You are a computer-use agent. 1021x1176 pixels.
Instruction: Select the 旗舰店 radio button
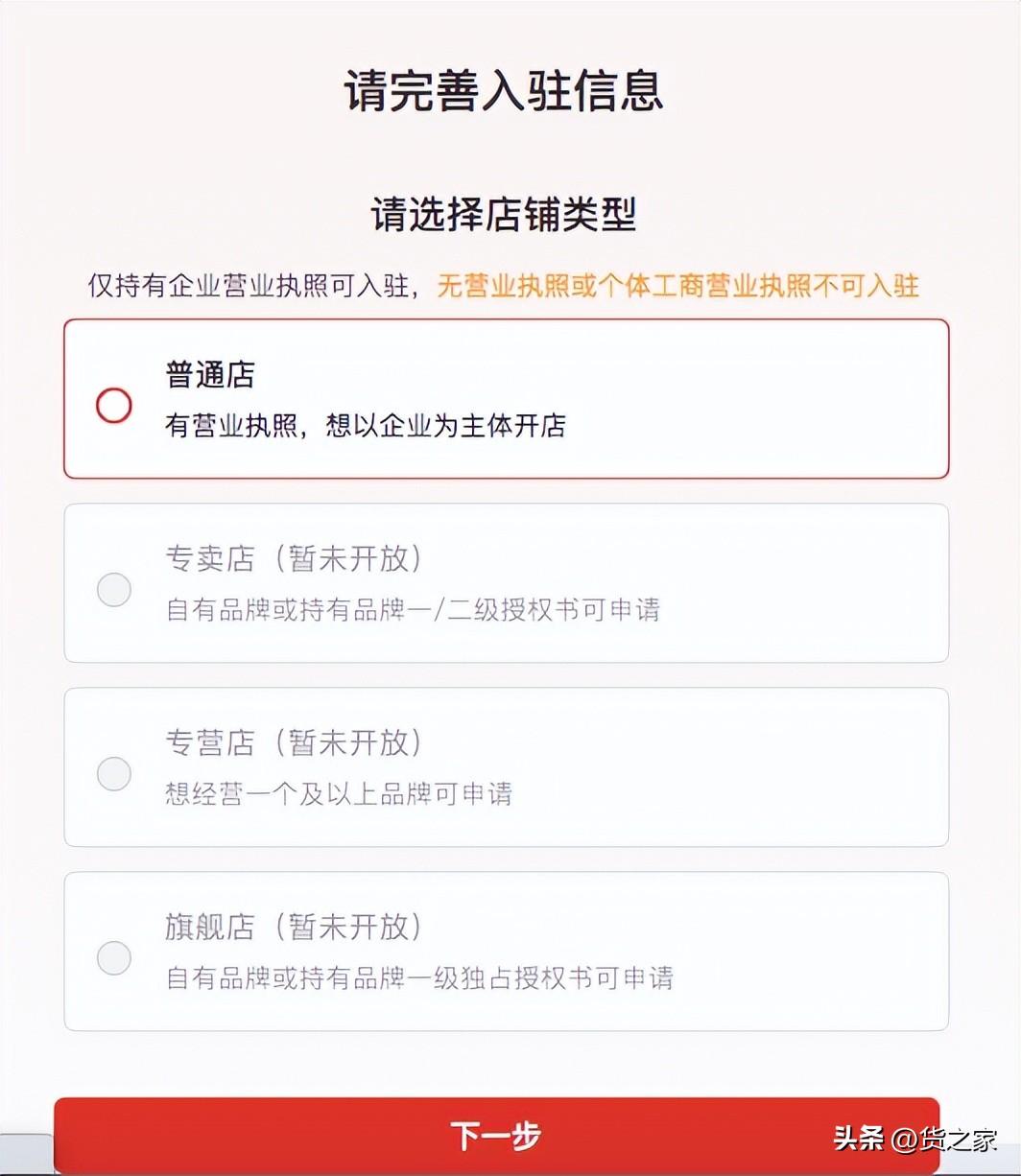pyautogui.click(x=113, y=958)
